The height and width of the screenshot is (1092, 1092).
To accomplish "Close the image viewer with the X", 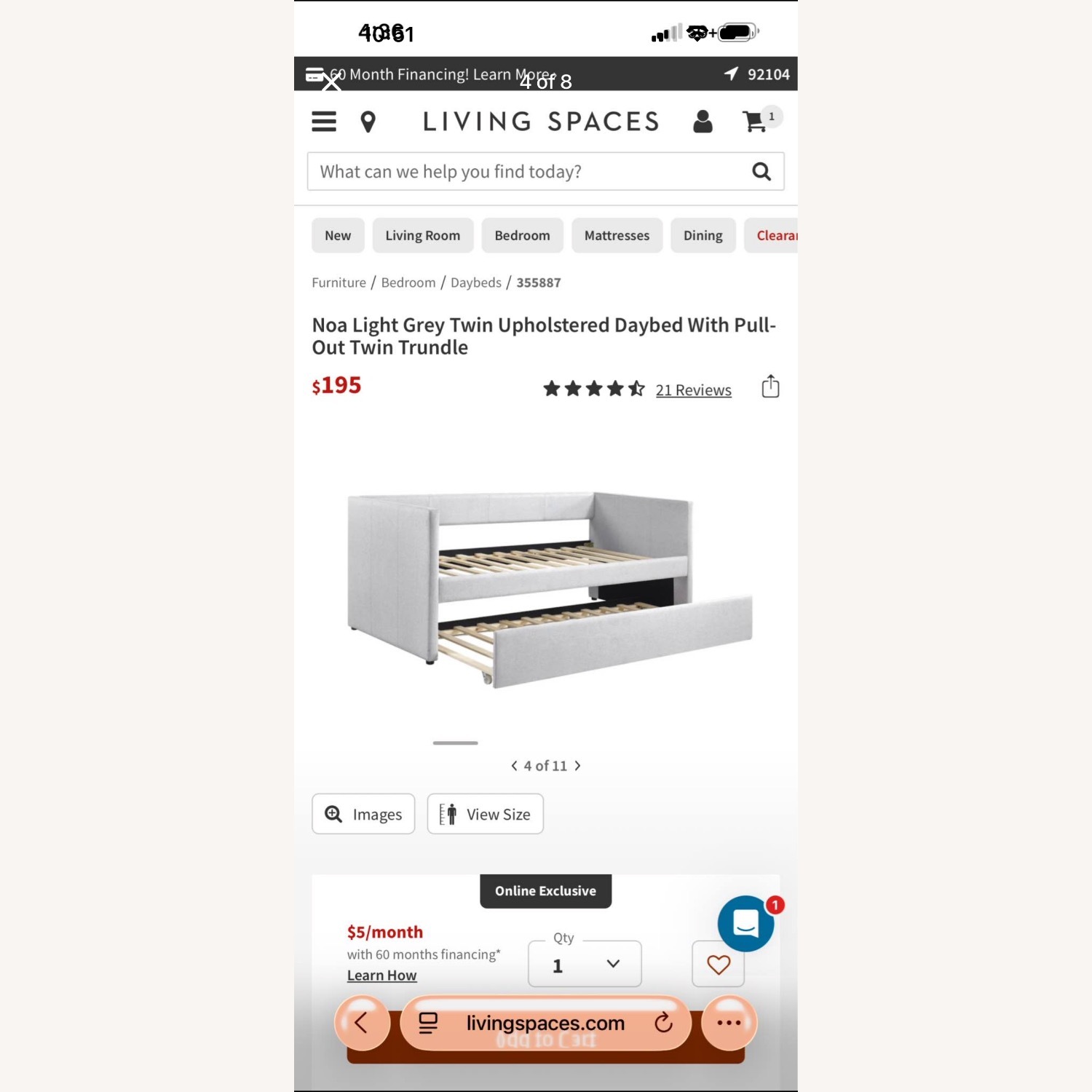I will (331, 83).
